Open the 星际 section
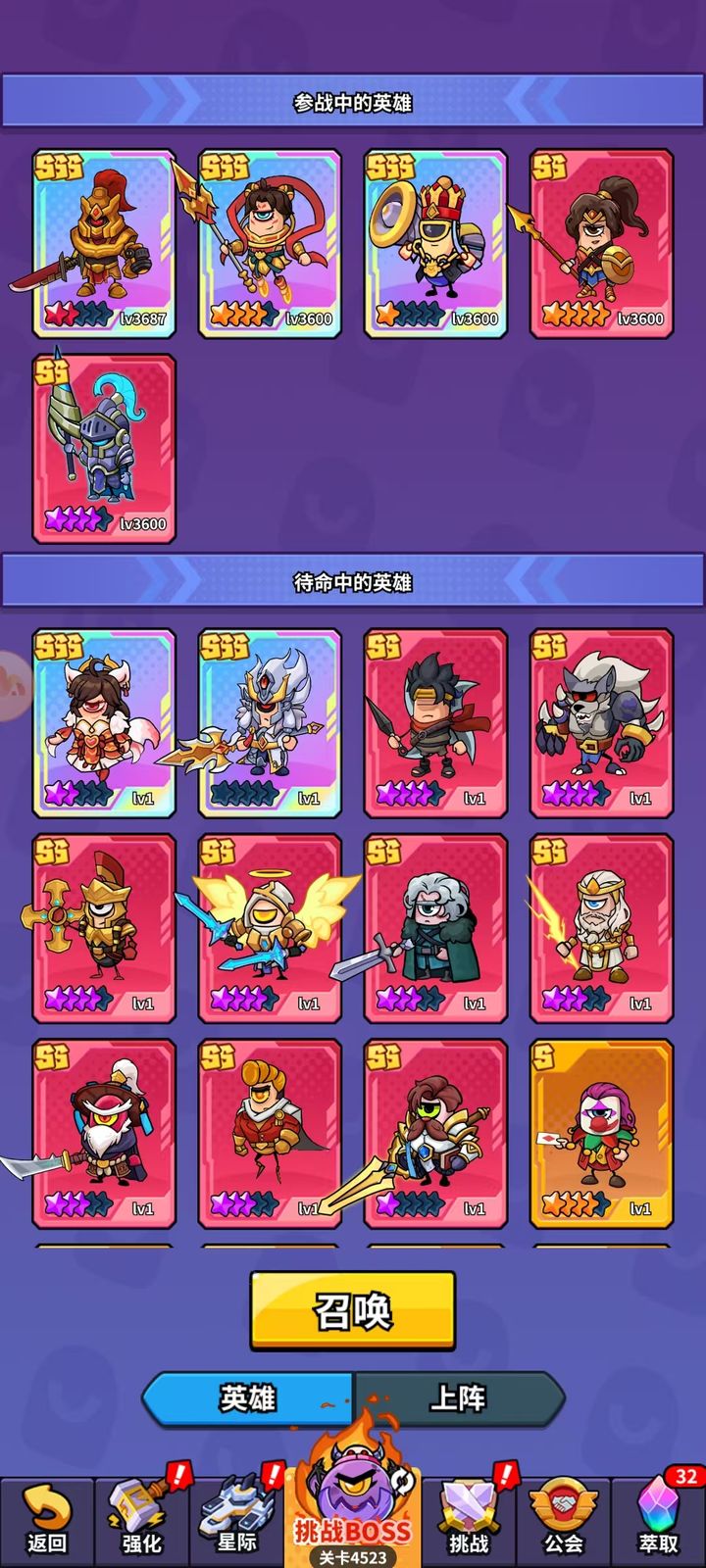Image resolution: width=706 pixels, height=1568 pixels. pyautogui.click(x=236, y=1522)
